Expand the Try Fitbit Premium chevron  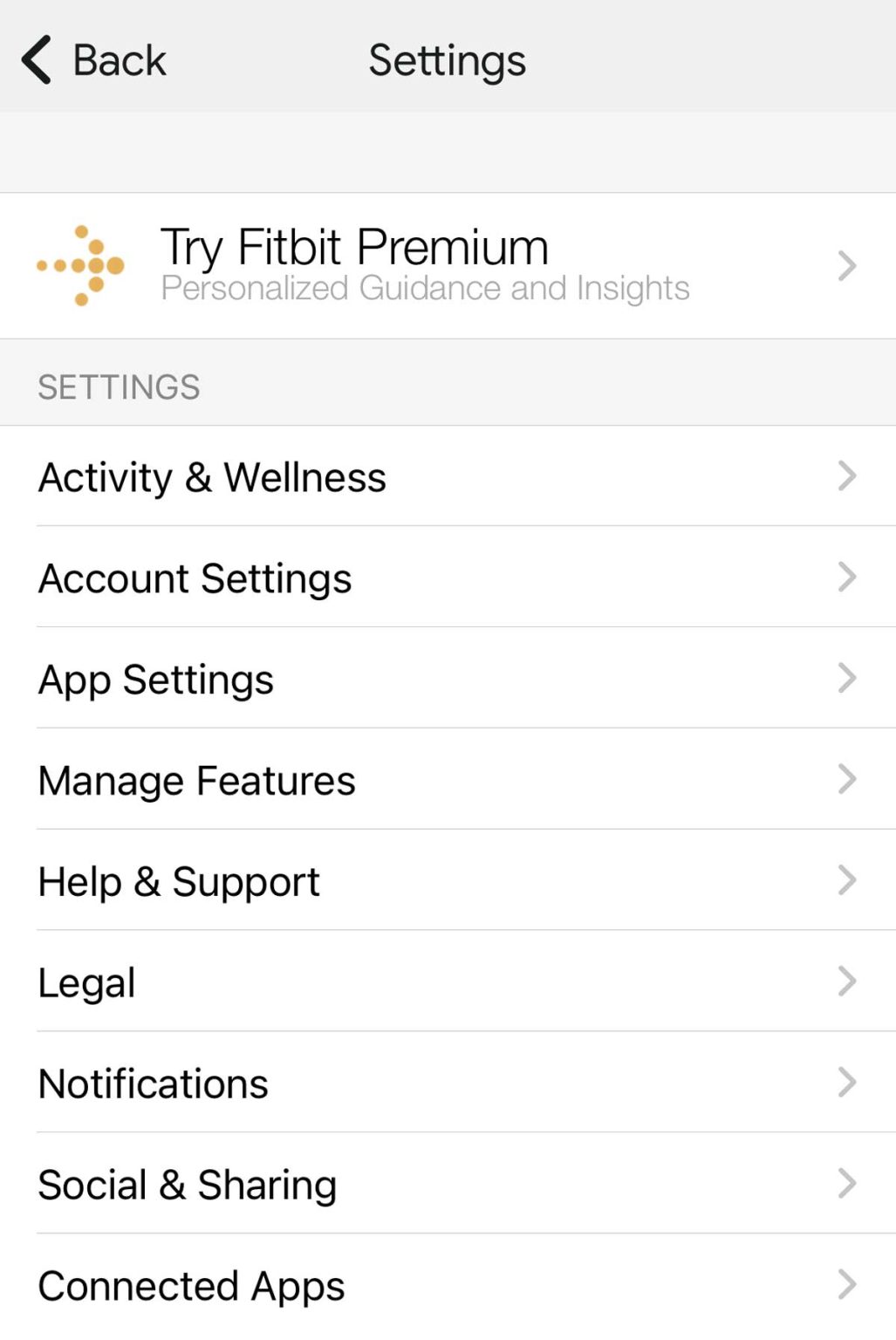[x=847, y=264]
